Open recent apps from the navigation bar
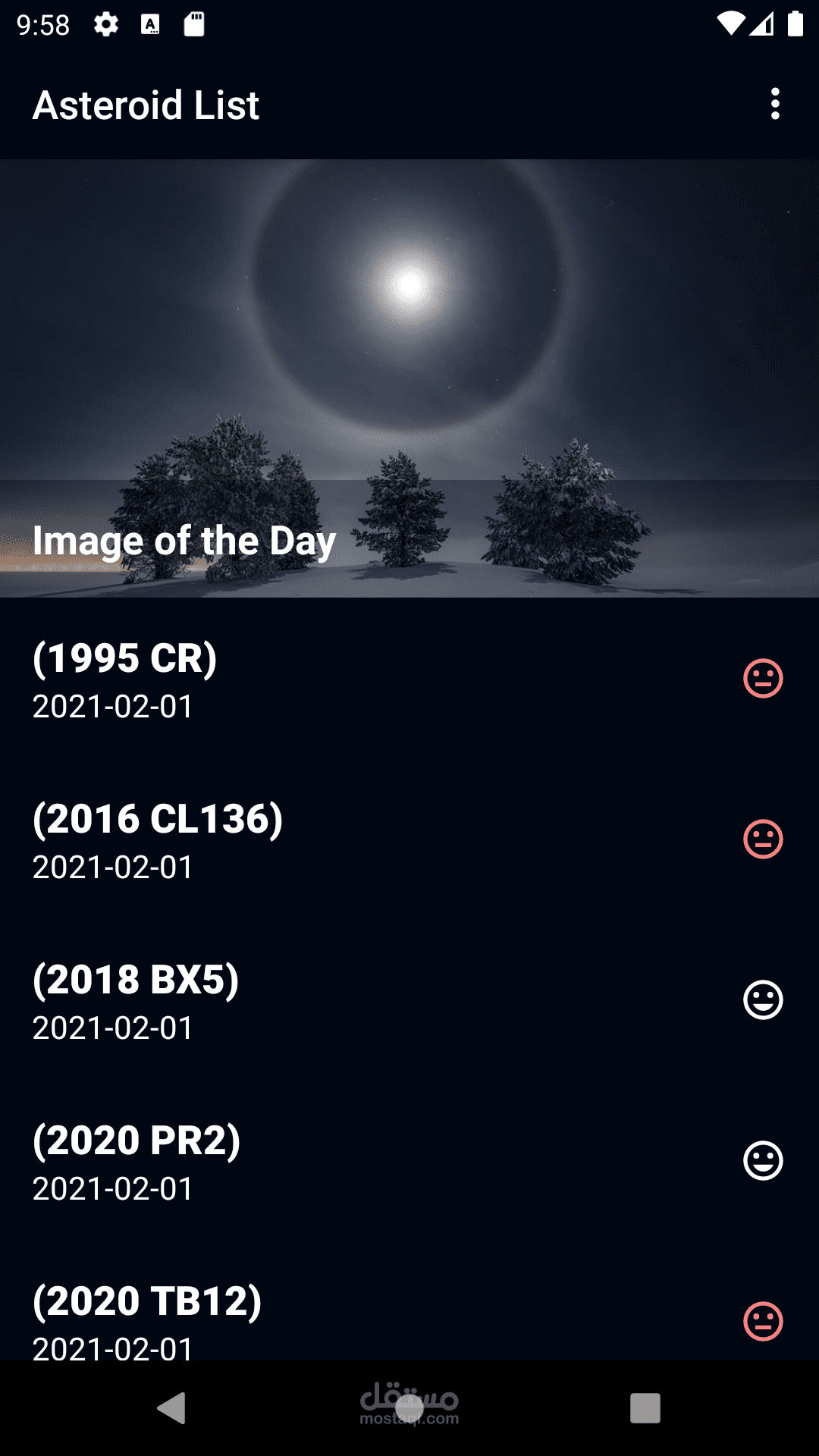819x1456 pixels. (645, 1408)
